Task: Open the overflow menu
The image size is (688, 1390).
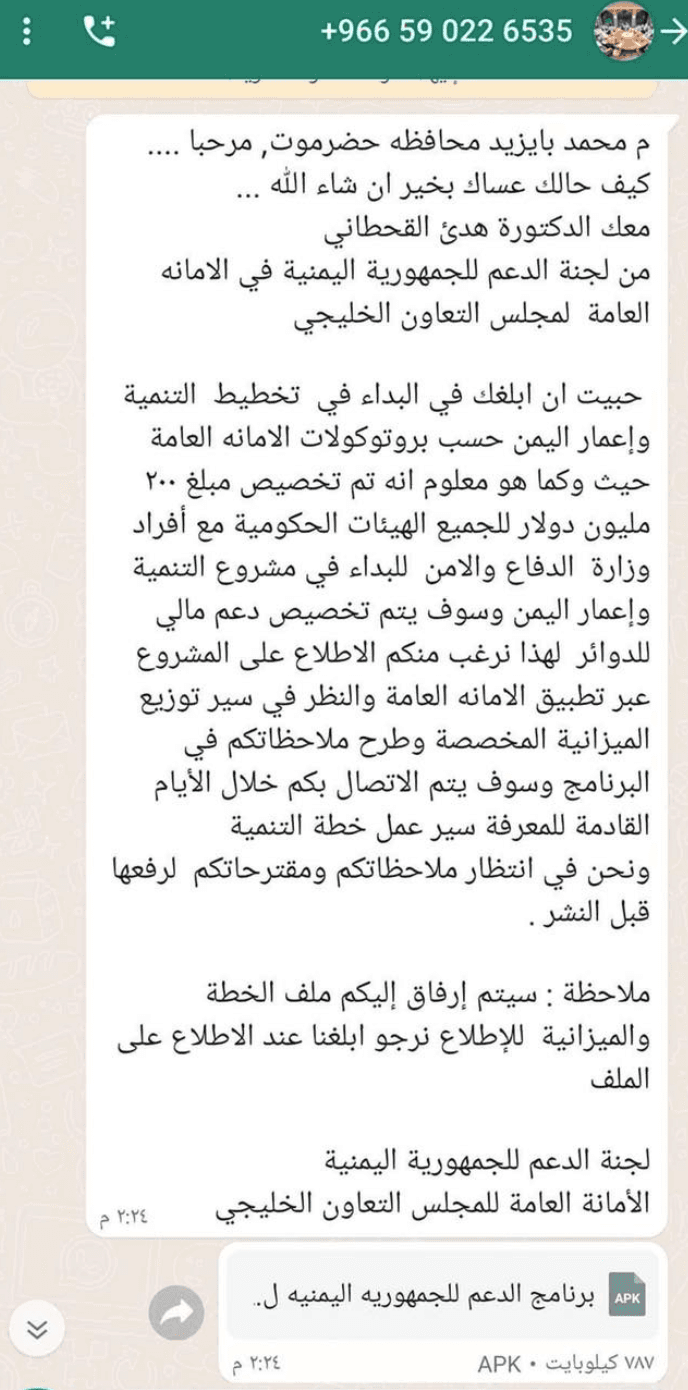Action: tap(27, 31)
